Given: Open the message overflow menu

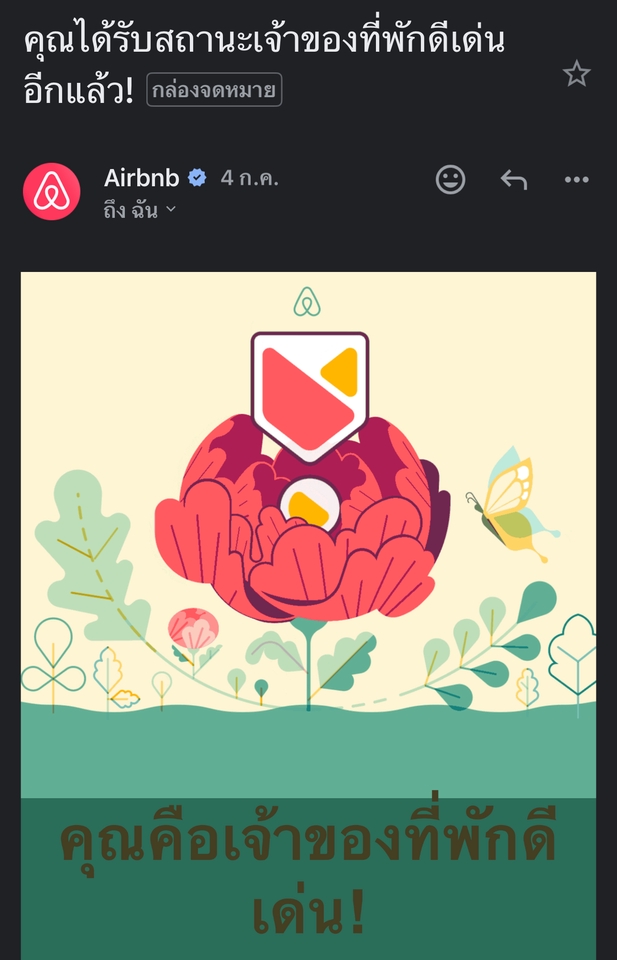Looking at the screenshot, I should point(576,180).
